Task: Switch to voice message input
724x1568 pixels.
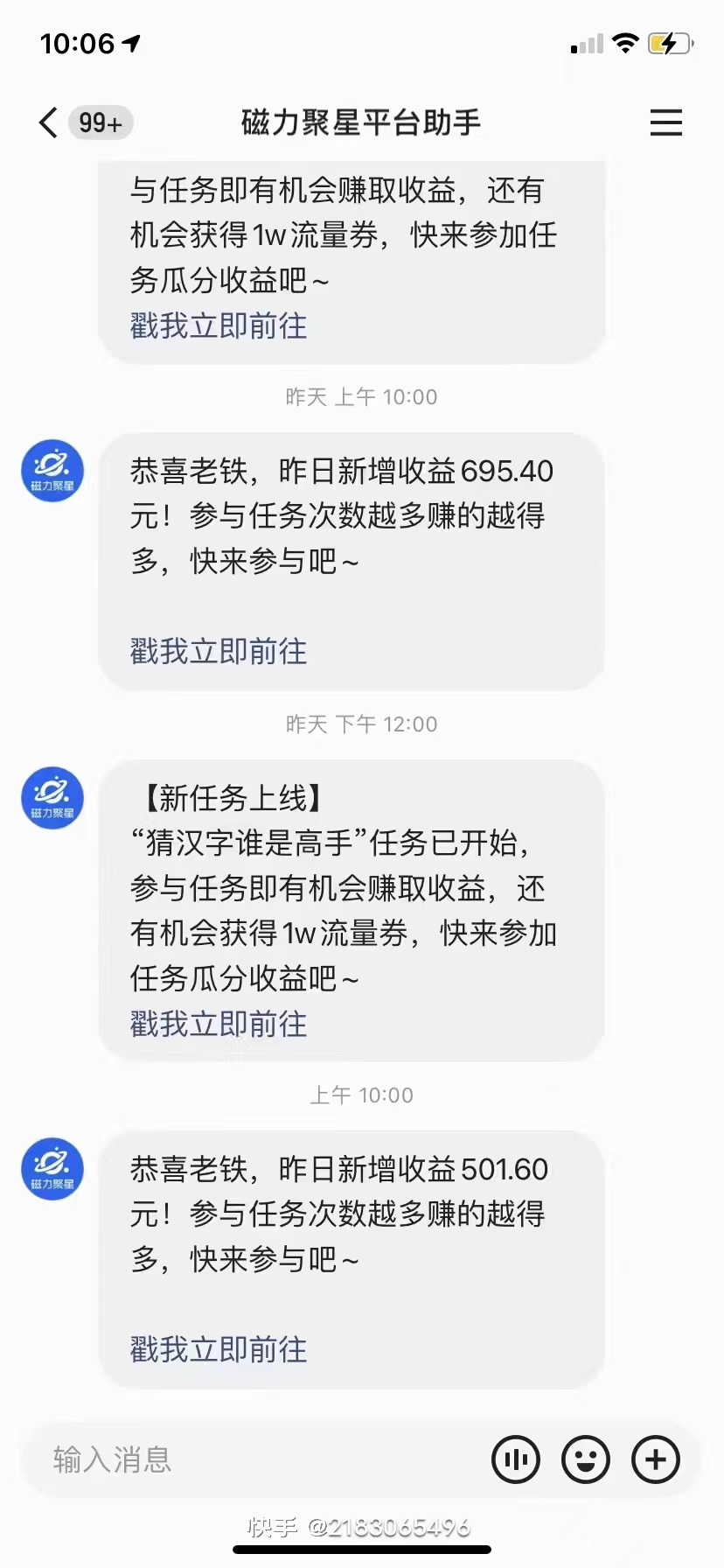Action: (x=516, y=1459)
